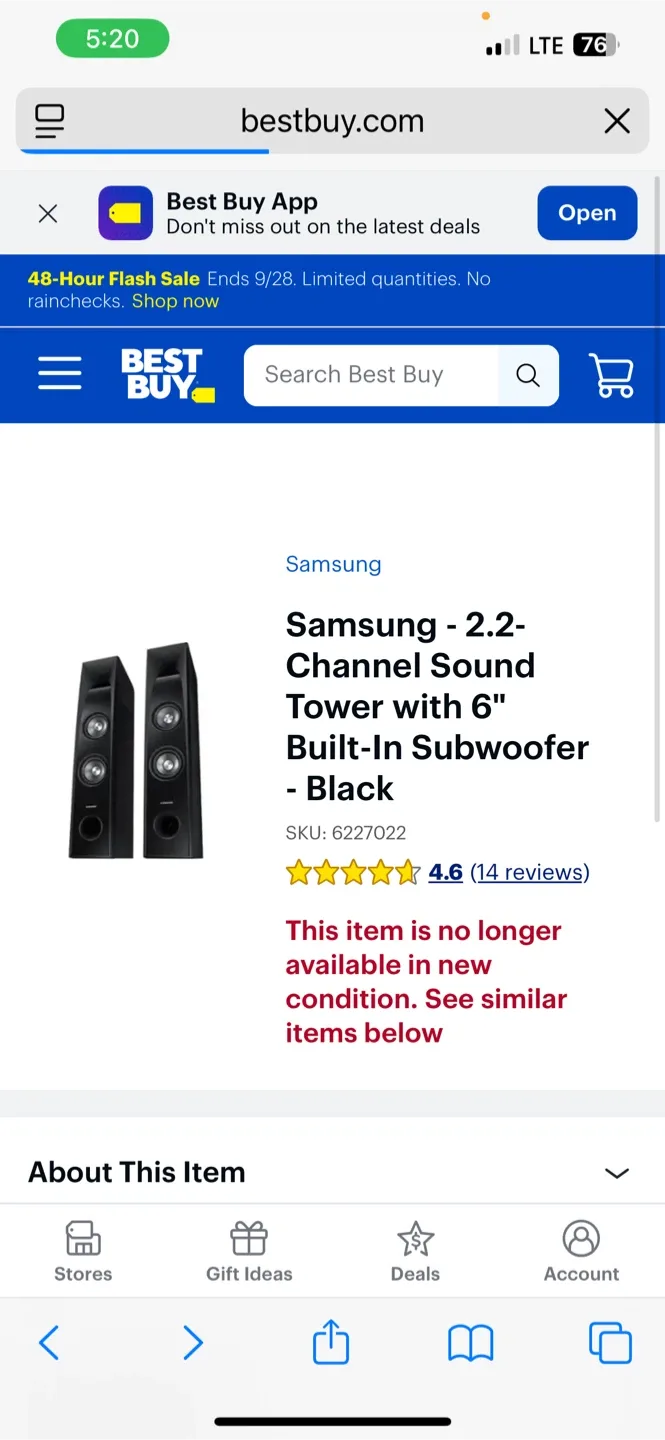Tap the magnifying glass search icon
Image resolution: width=665 pixels, height=1440 pixels.
[528, 375]
